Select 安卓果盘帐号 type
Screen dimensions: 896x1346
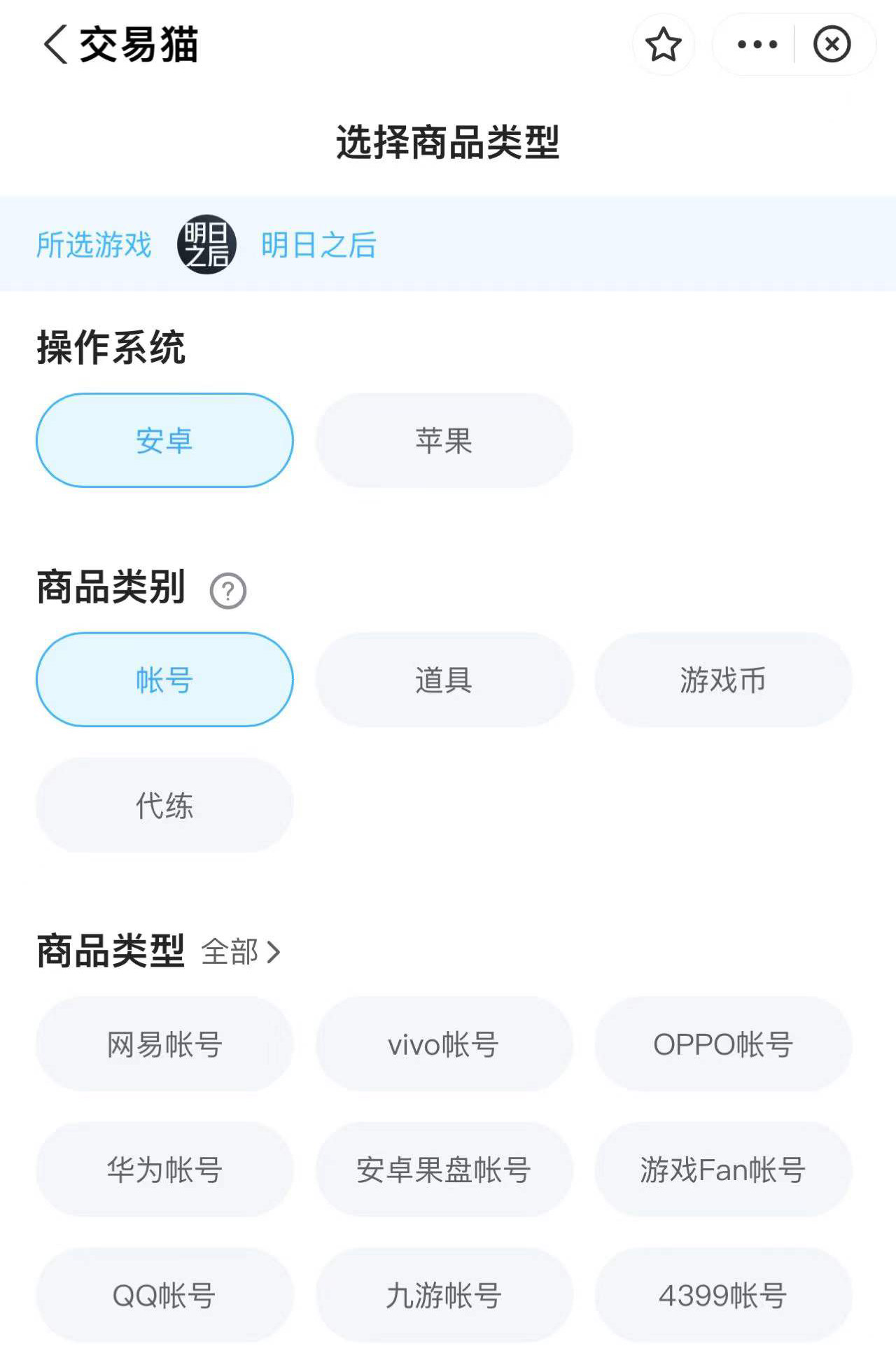point(444,1169)
